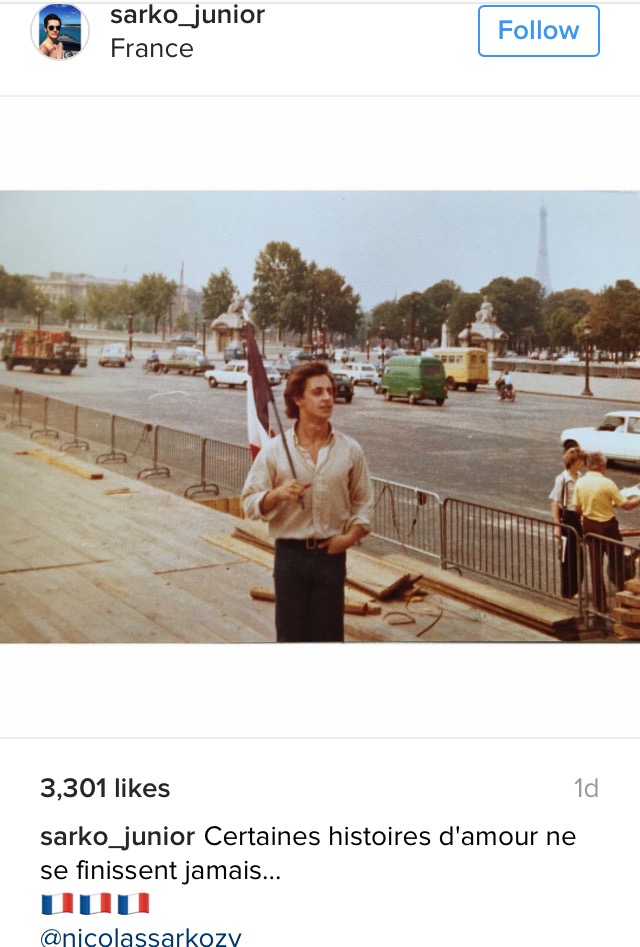The height and width of the screenshot is (947, 640).
Task: View the 3,301 likes list
Action: [105, 788]
